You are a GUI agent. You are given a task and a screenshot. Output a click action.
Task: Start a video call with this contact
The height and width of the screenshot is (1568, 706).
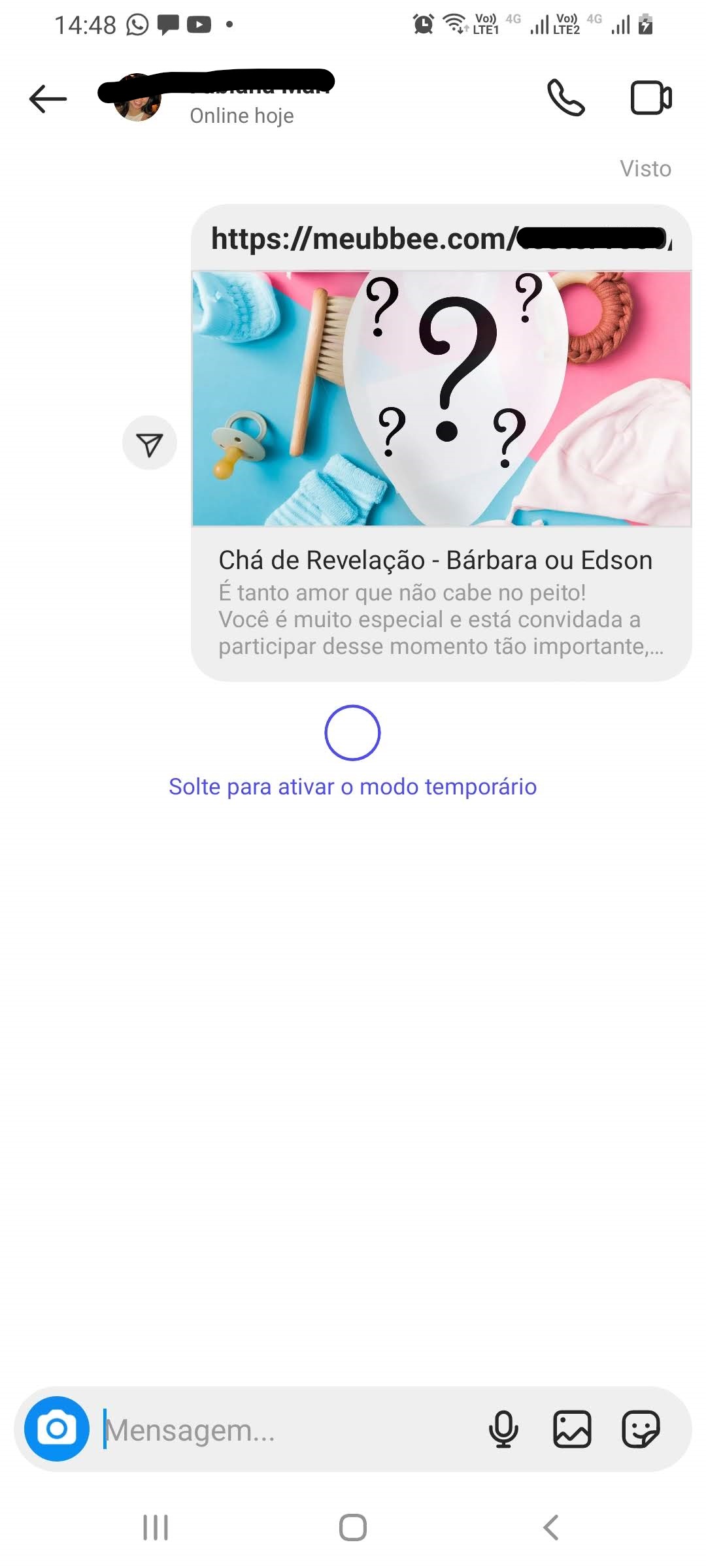650,99
